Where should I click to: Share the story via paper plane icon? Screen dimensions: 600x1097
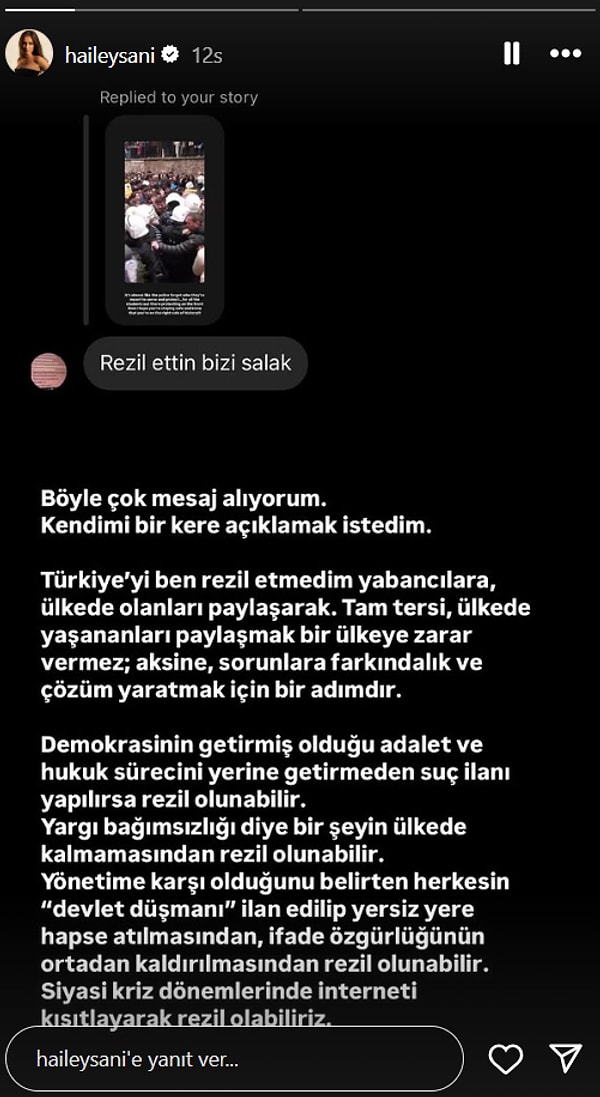click(x=565, y=1058)
